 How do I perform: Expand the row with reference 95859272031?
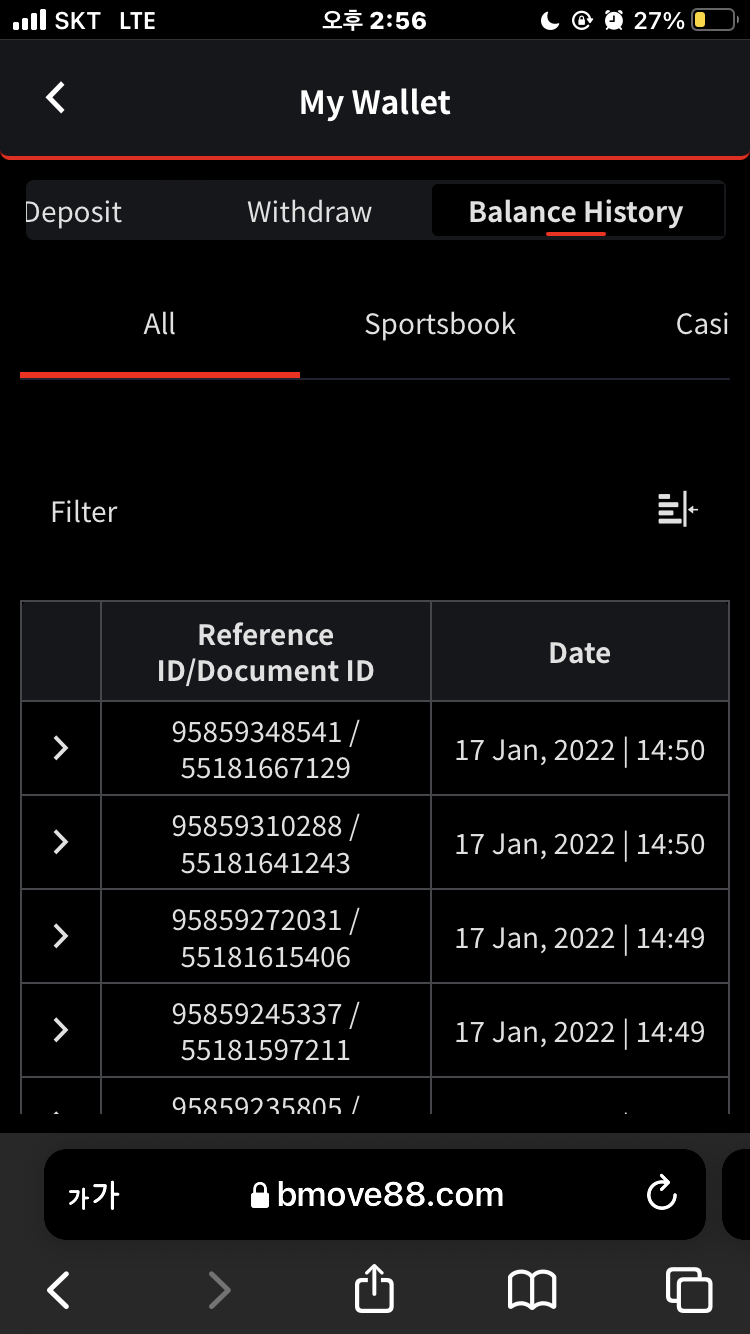[x=61, y=936]
